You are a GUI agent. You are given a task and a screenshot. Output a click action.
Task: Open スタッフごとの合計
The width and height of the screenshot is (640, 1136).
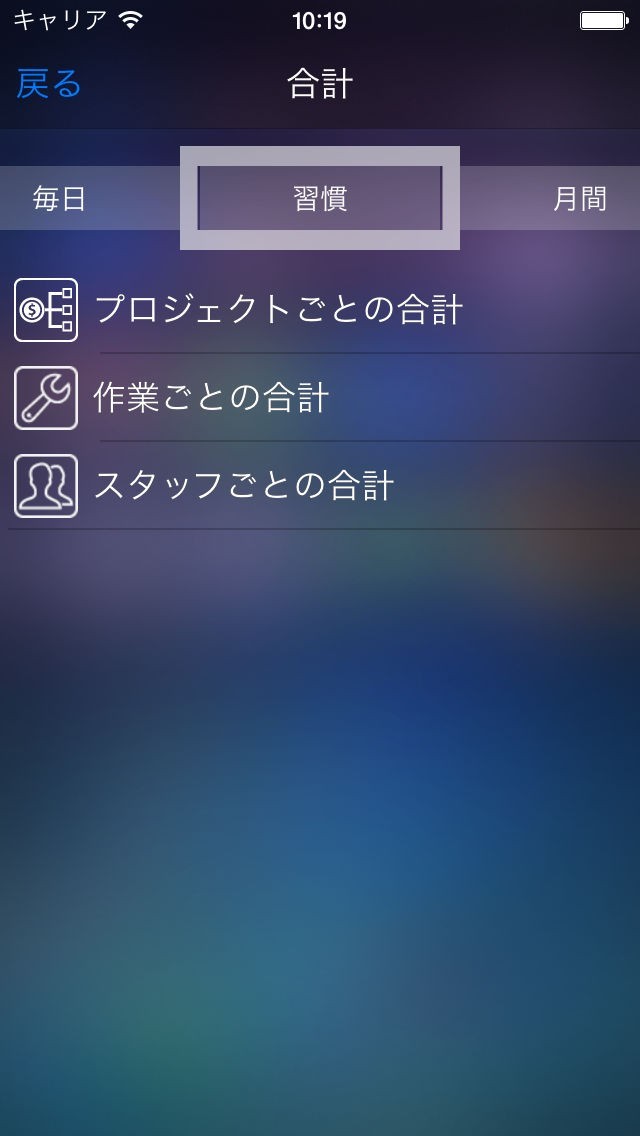[x=244, y=486]
